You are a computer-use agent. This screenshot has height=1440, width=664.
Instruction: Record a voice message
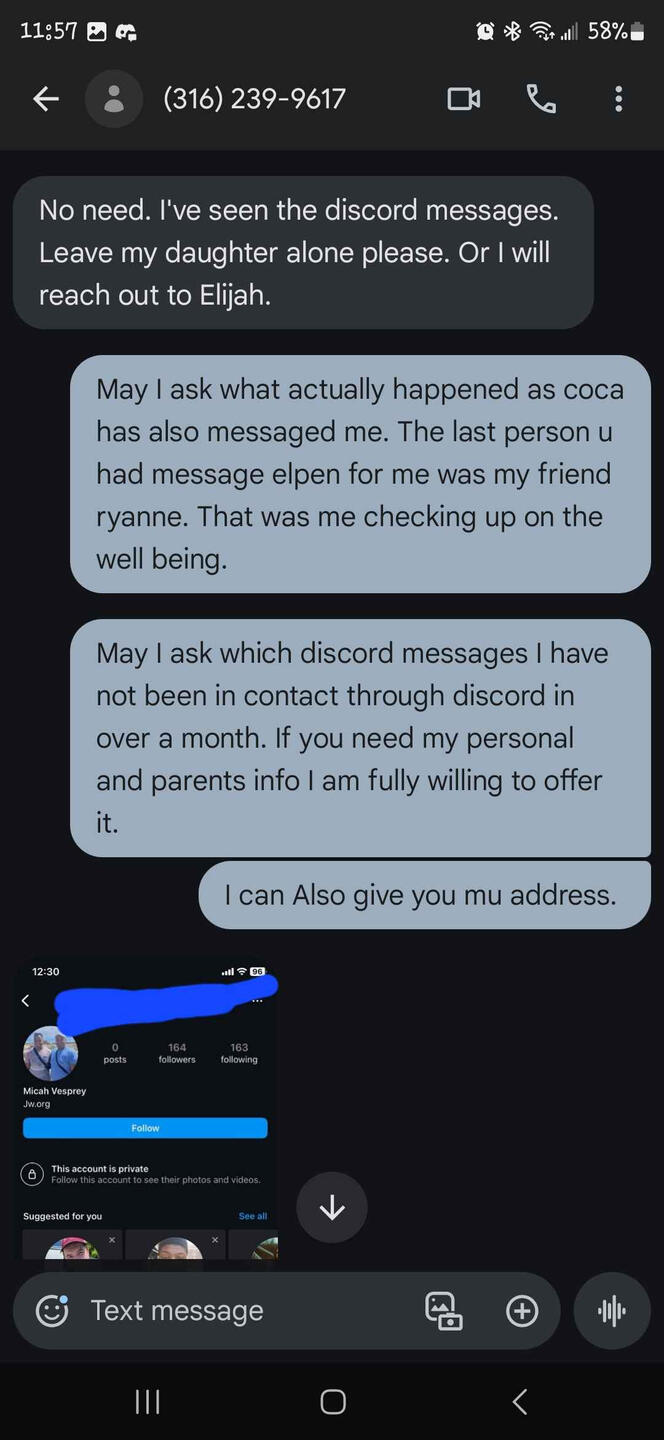click(x=610, y=1310)
